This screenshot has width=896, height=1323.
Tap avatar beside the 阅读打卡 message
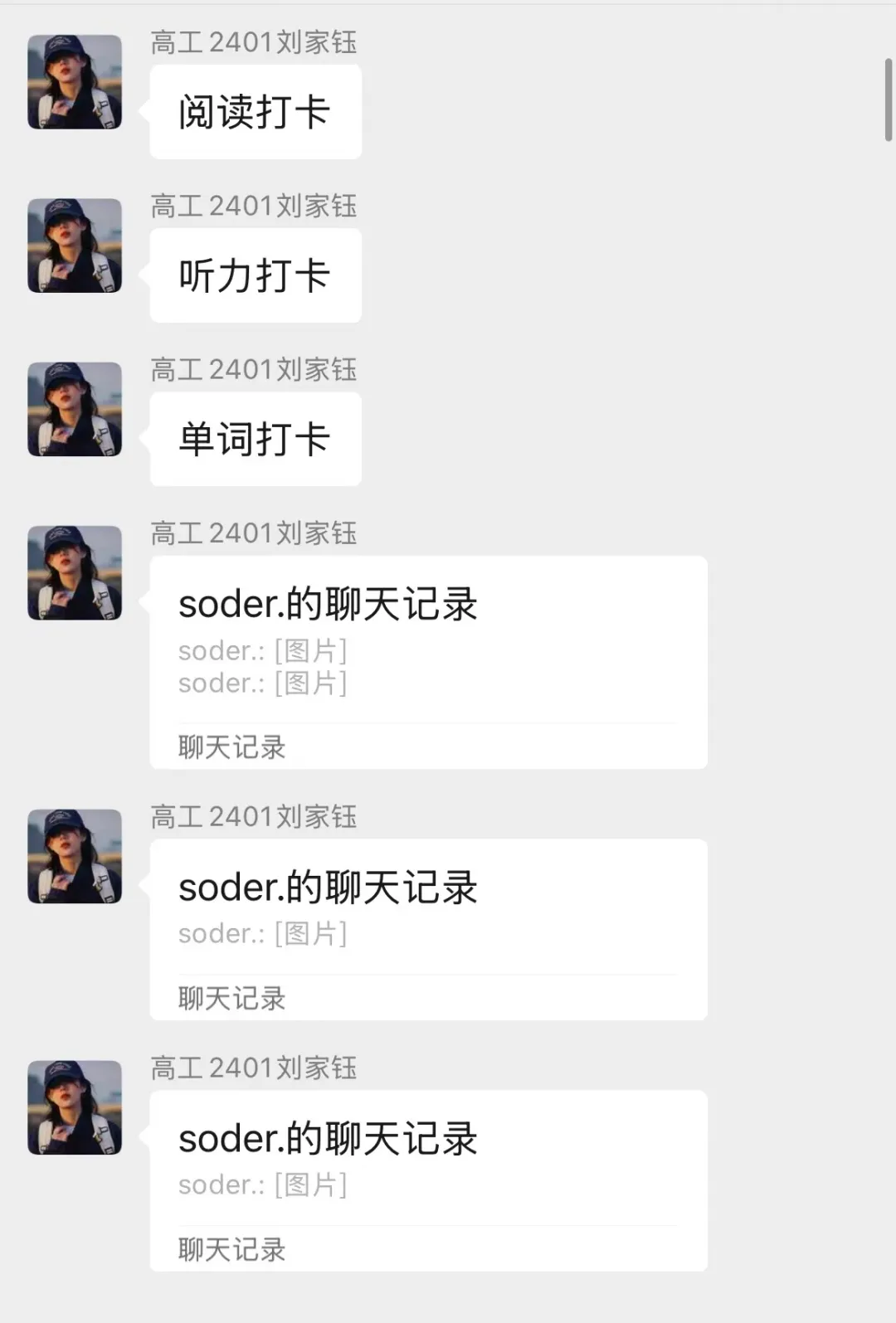[x=75, y=82]
